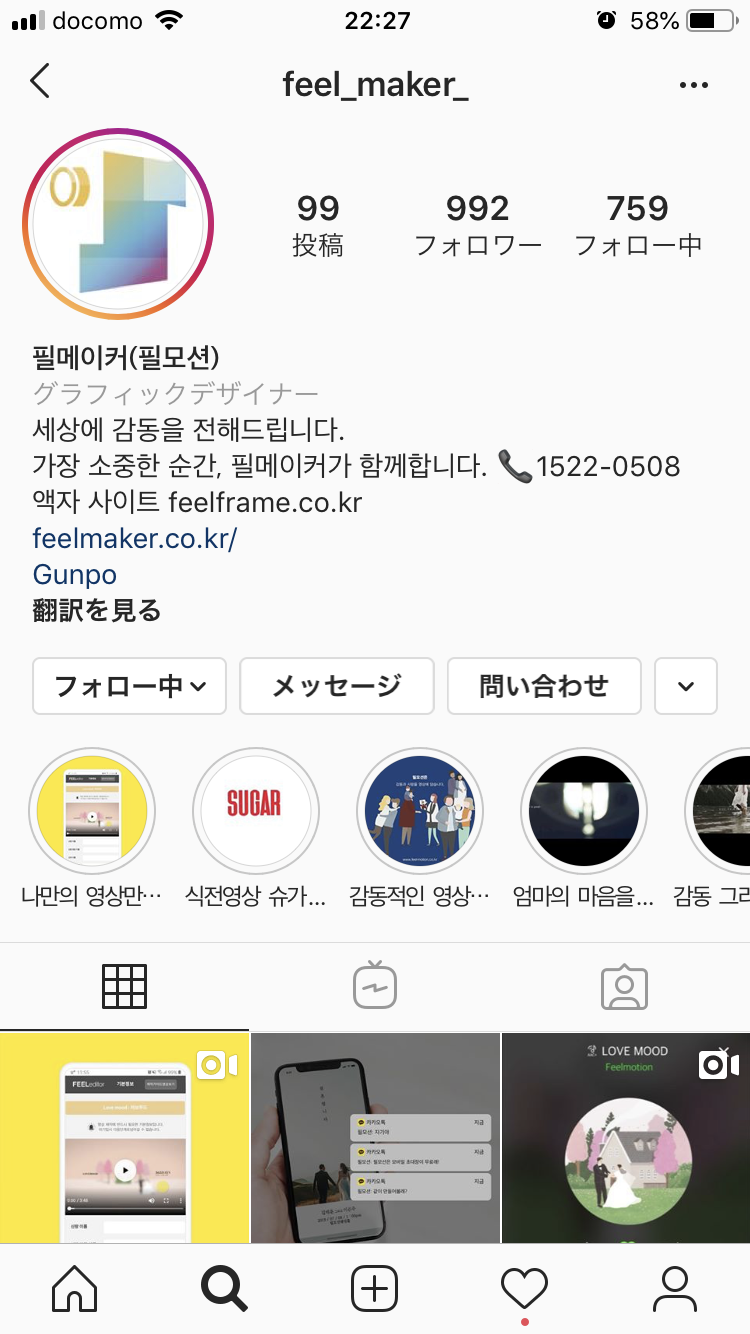Viewport: 750px width, 1334px height.
Task: Go back using the top-left arrow
Action: pyautogui.click(x=40, y=82)
